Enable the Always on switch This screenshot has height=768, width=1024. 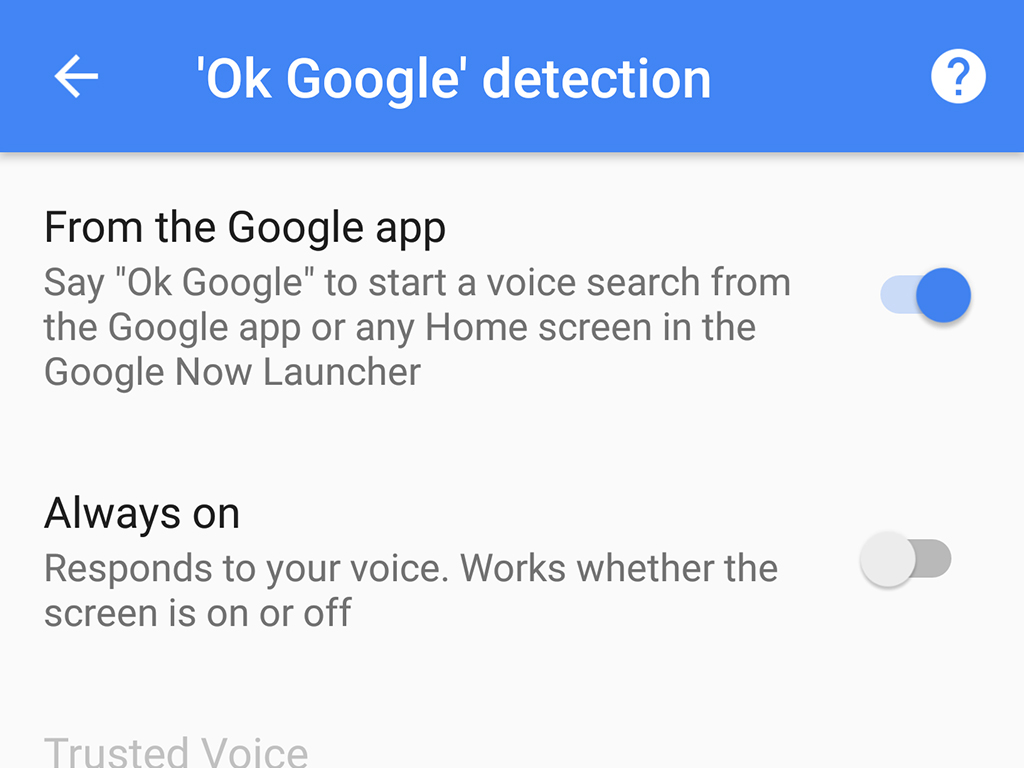[906, 560]
